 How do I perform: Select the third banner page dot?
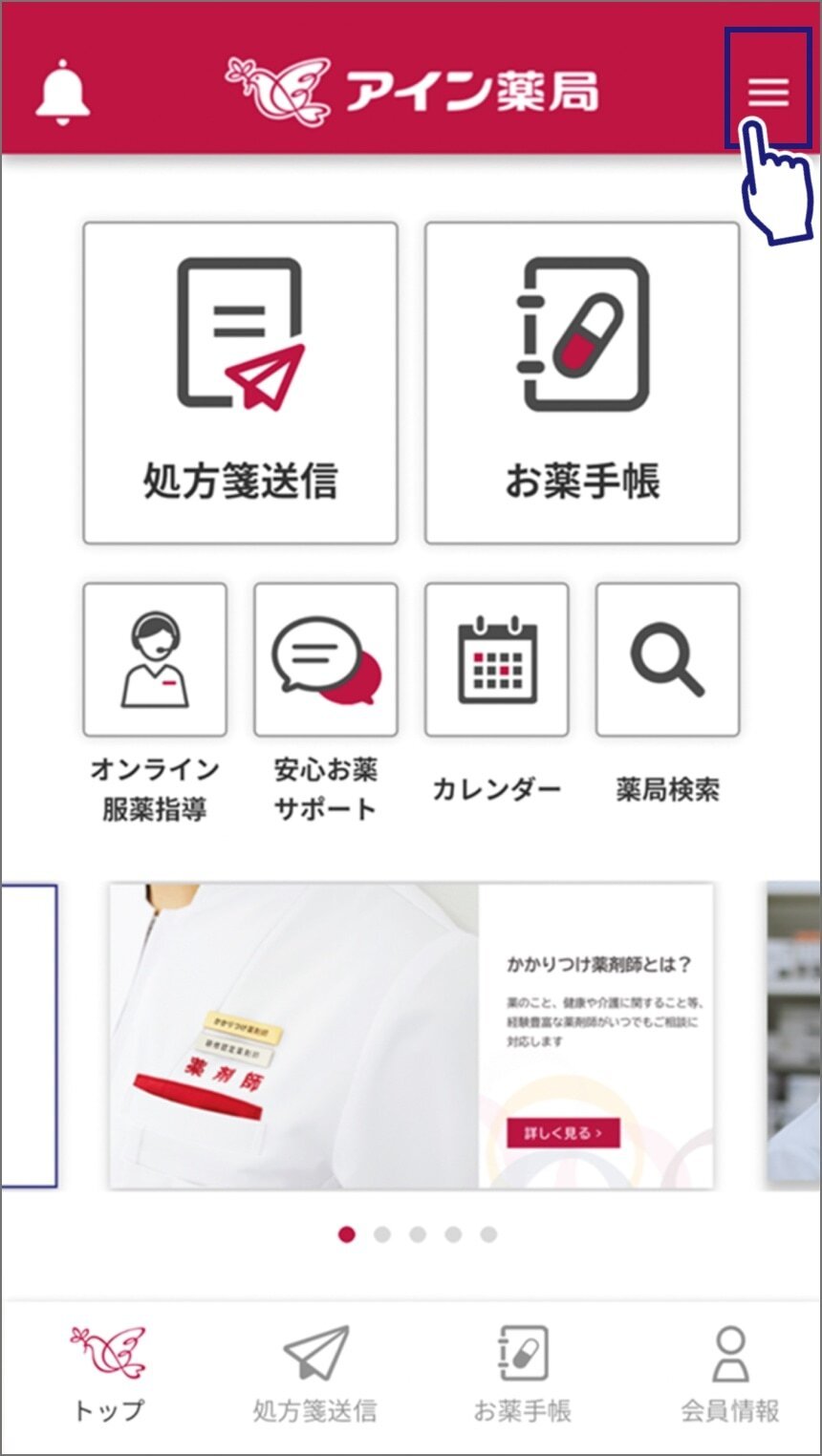(x=418, y=1234)
